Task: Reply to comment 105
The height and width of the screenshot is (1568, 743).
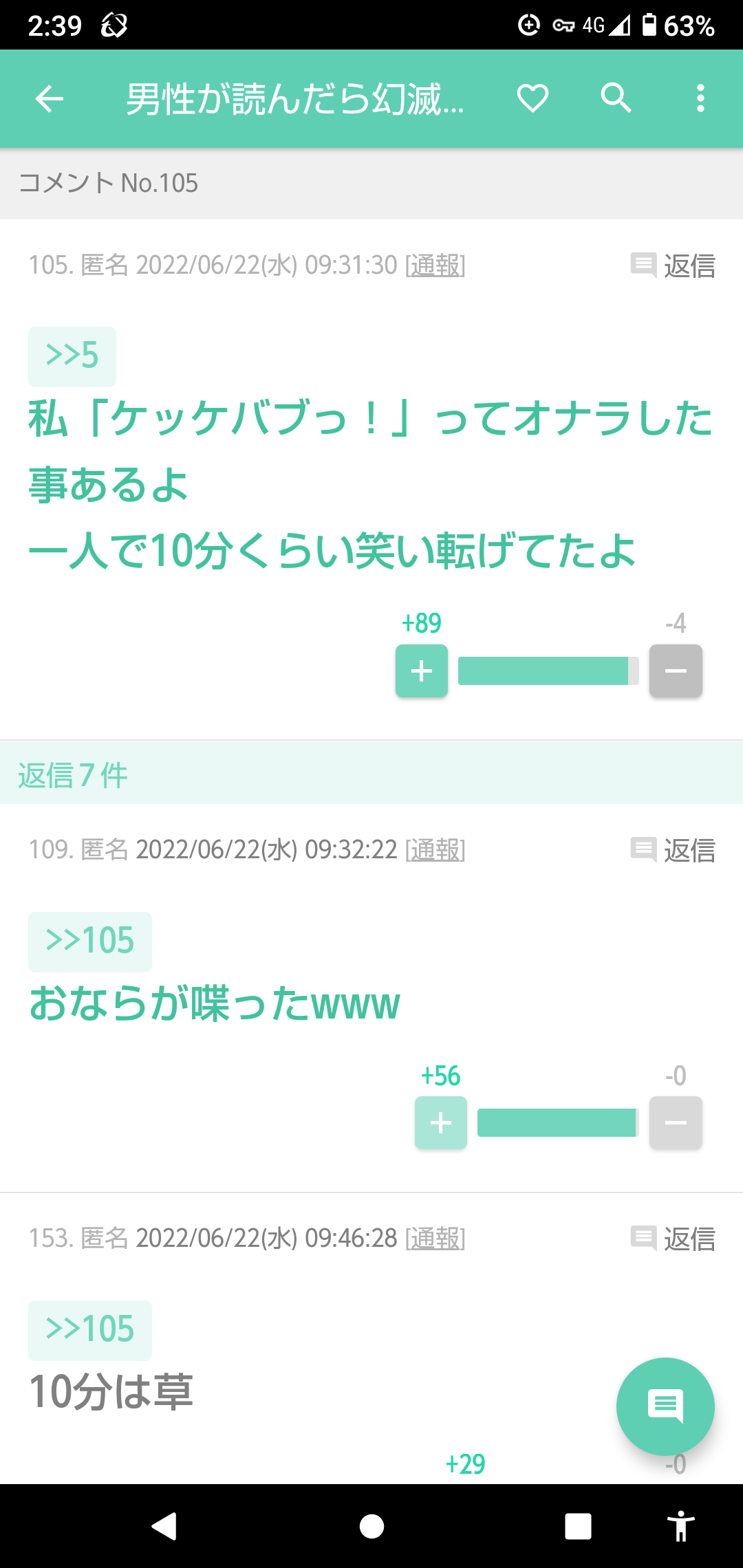Action: 673,265
